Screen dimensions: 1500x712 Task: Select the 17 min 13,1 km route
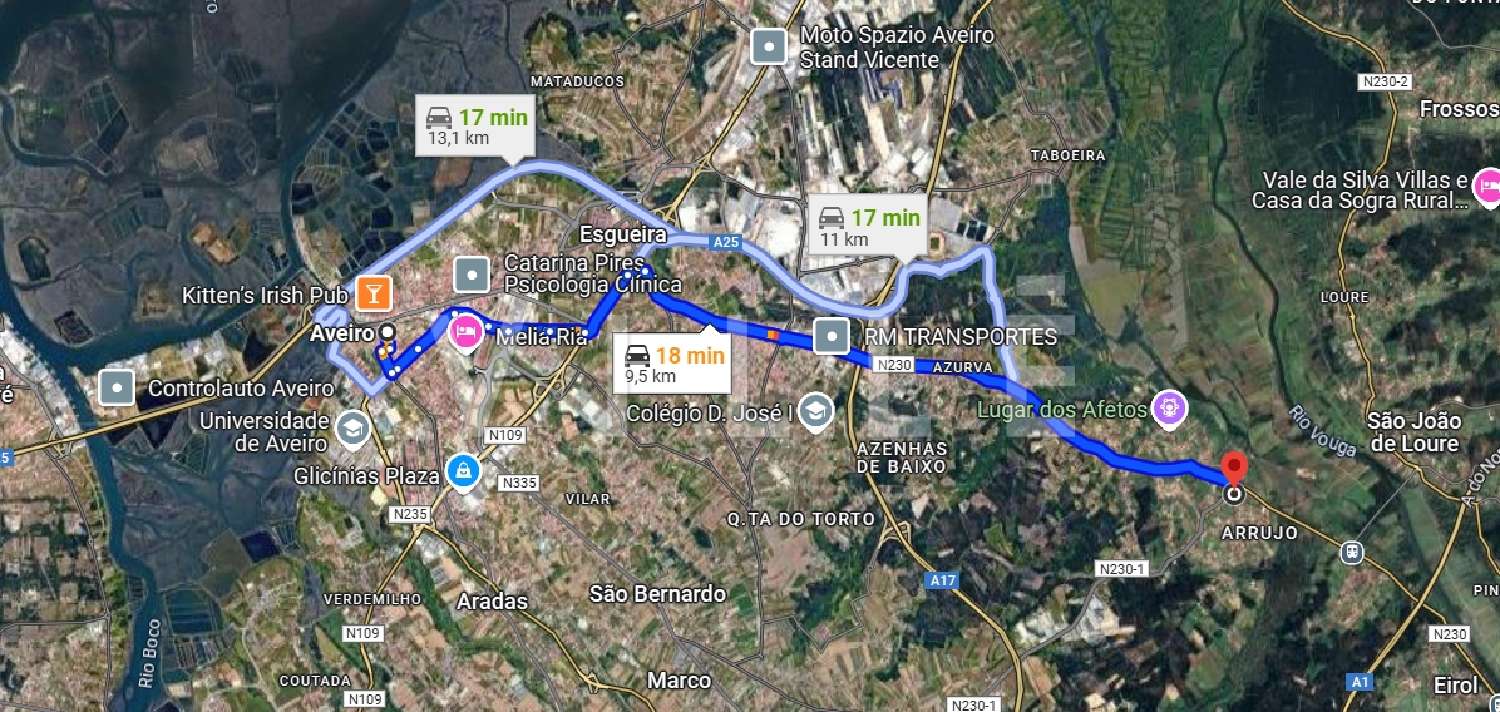tap(473, 126)
